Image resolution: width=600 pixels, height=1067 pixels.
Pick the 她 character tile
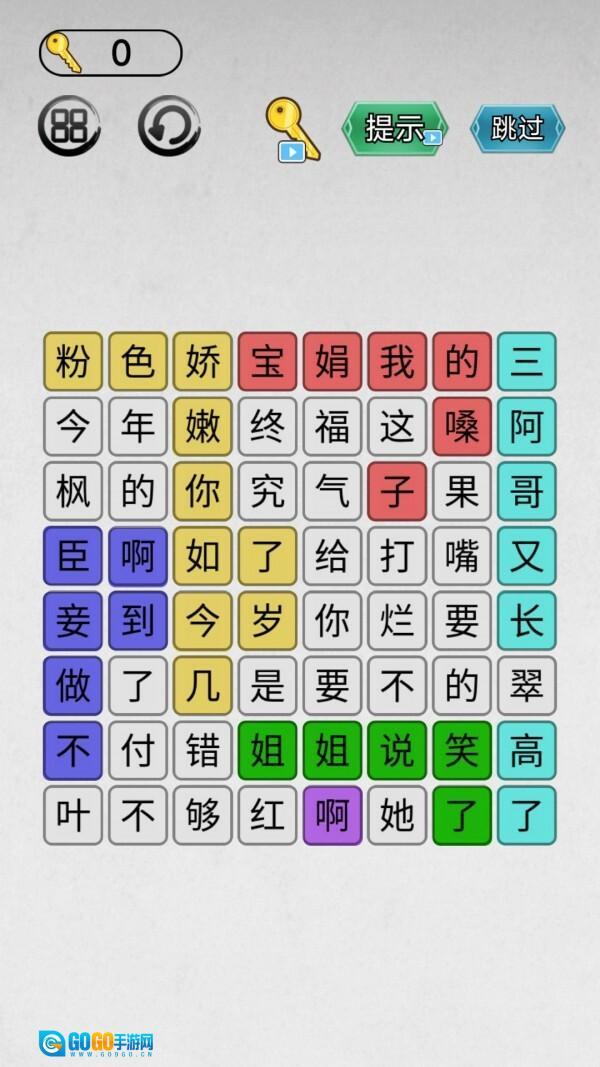coord(397,815)
